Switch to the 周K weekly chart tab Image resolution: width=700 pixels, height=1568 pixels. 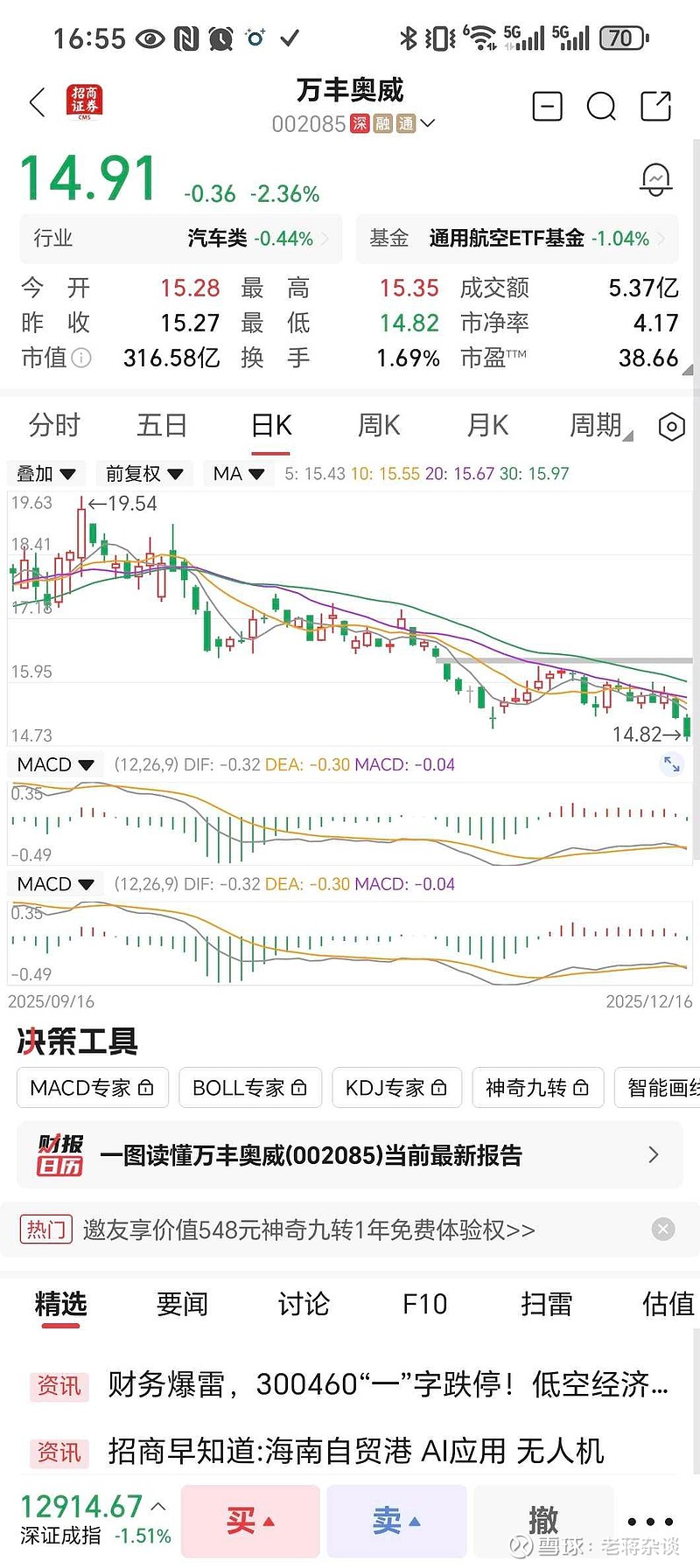(x=377, y=426)
